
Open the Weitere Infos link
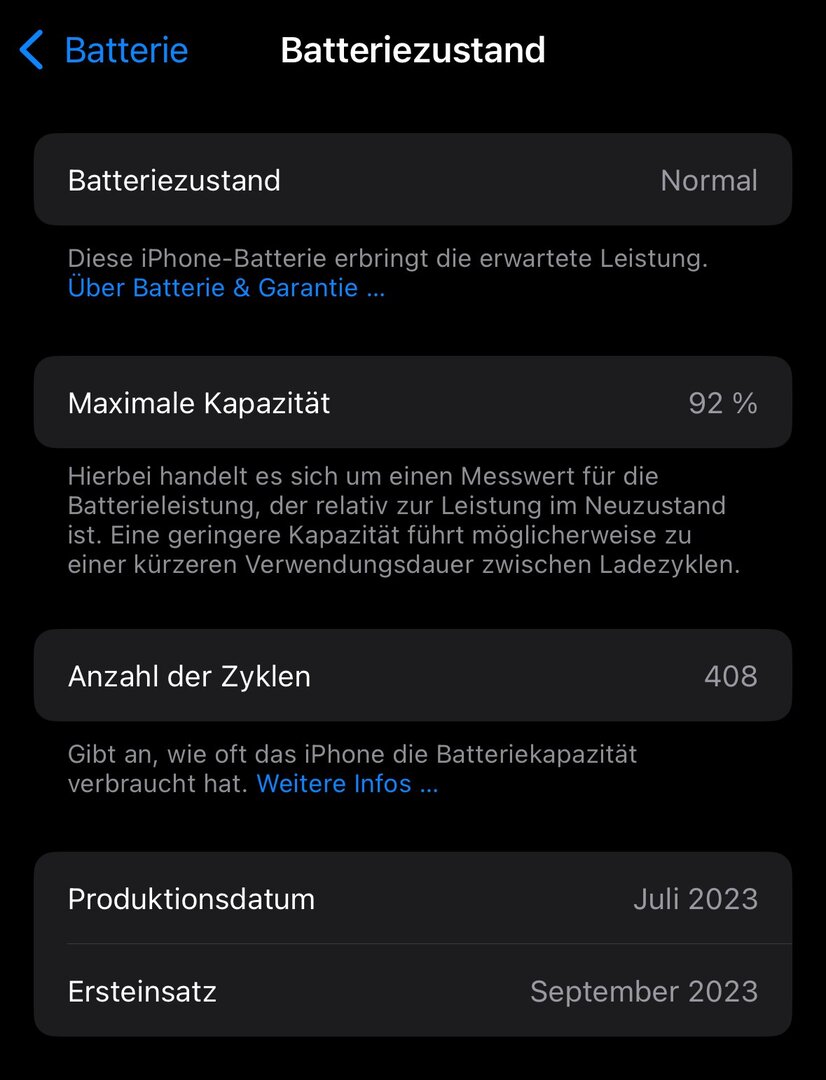tap(347, 783)
